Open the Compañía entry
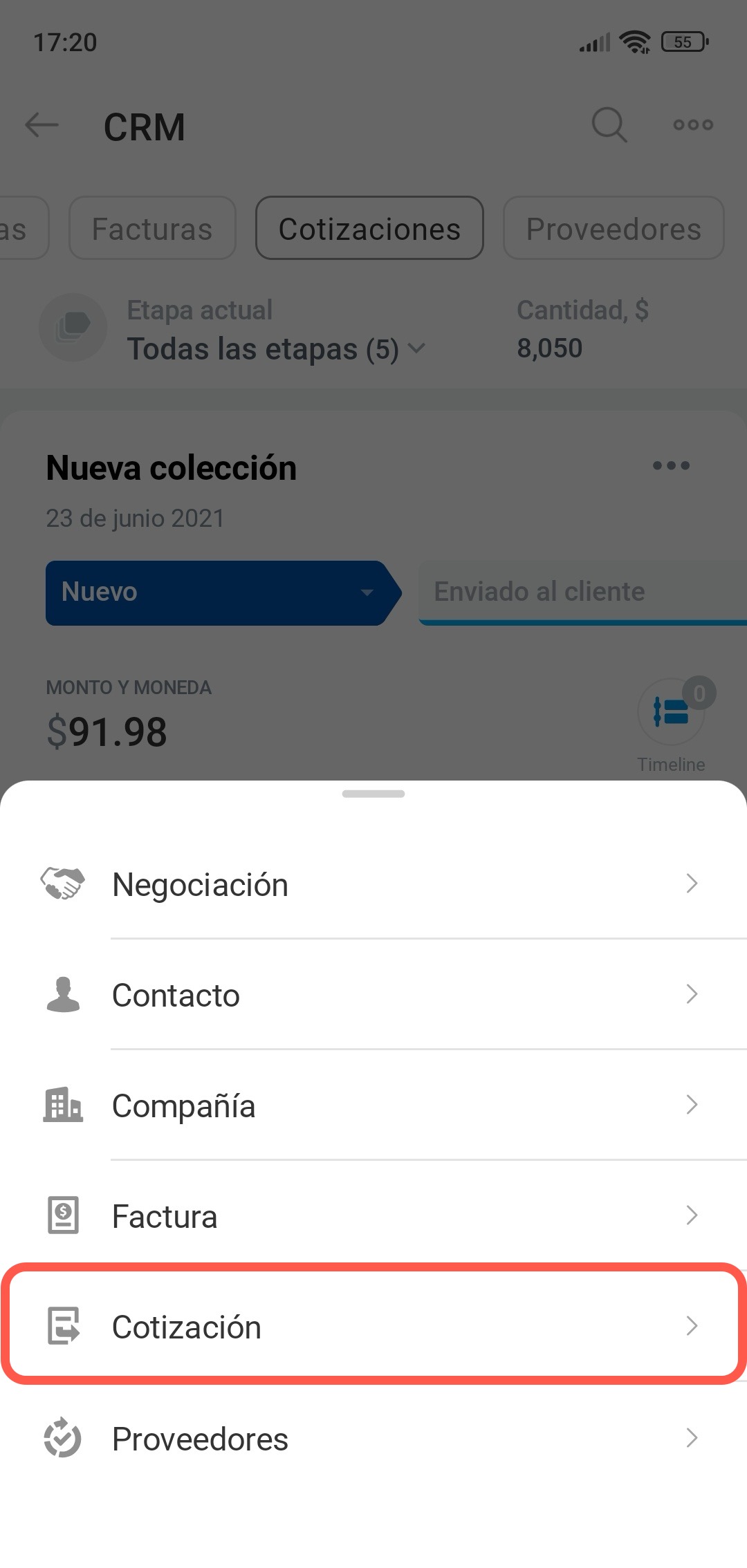This screenshot has width=747, height=1568. tap(373, 1106)
